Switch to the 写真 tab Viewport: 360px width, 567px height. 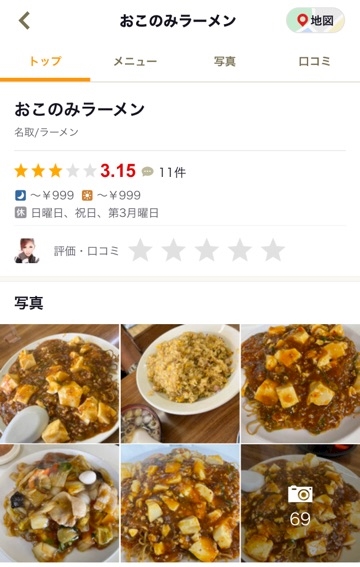coord(224,61)
